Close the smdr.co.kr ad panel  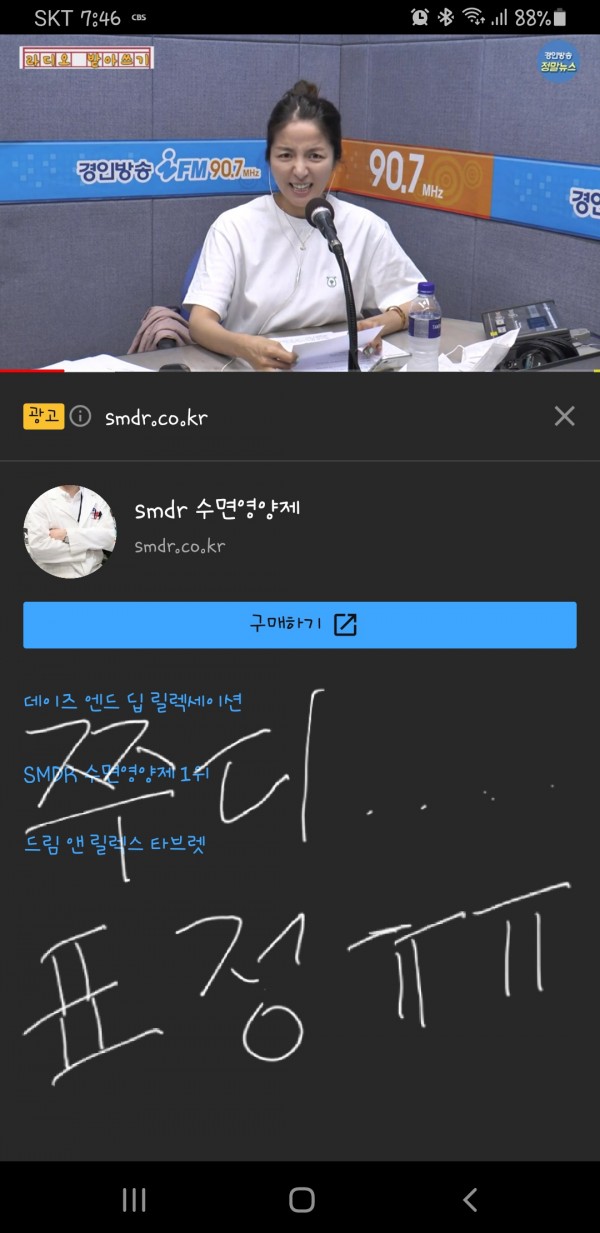pos(564,416)
